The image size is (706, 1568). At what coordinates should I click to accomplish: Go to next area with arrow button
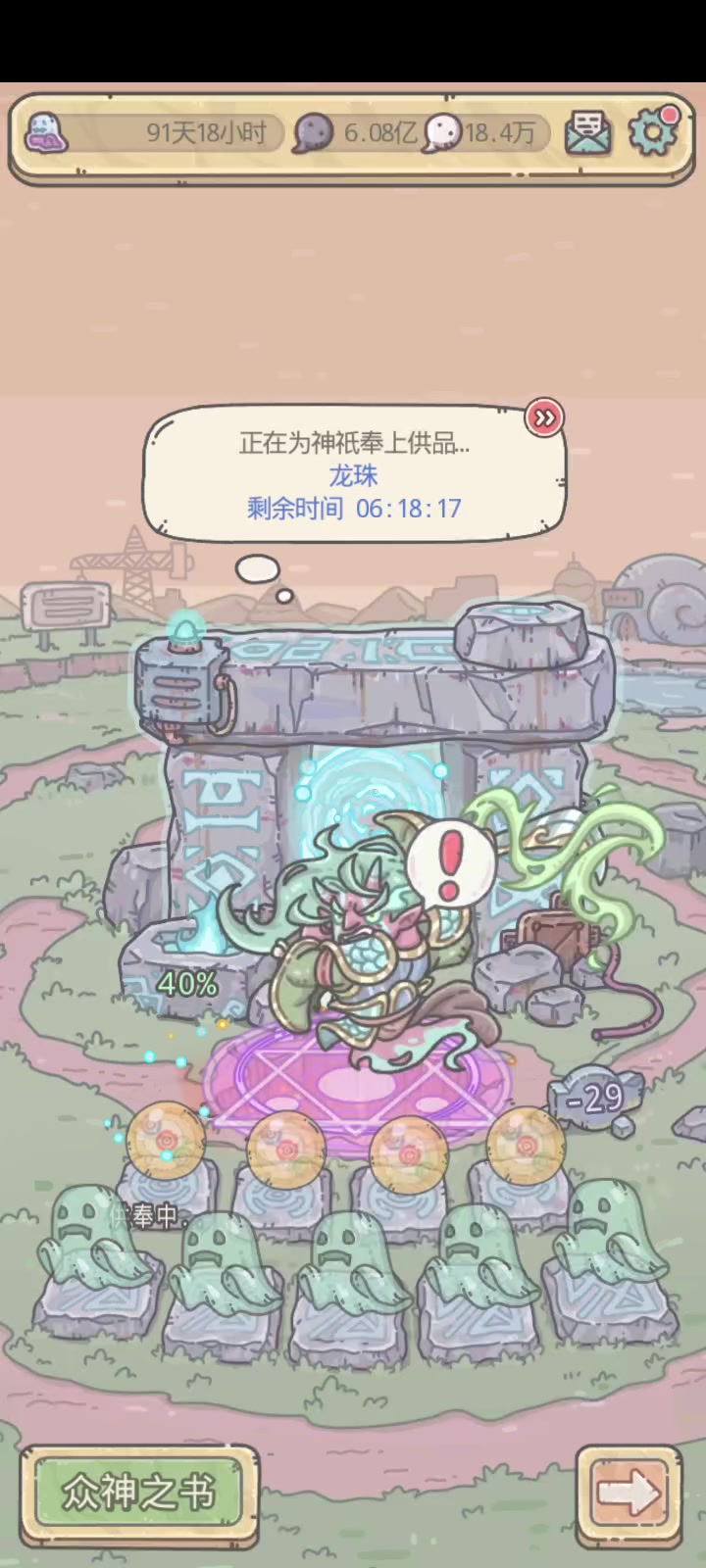pos(629,1493)
